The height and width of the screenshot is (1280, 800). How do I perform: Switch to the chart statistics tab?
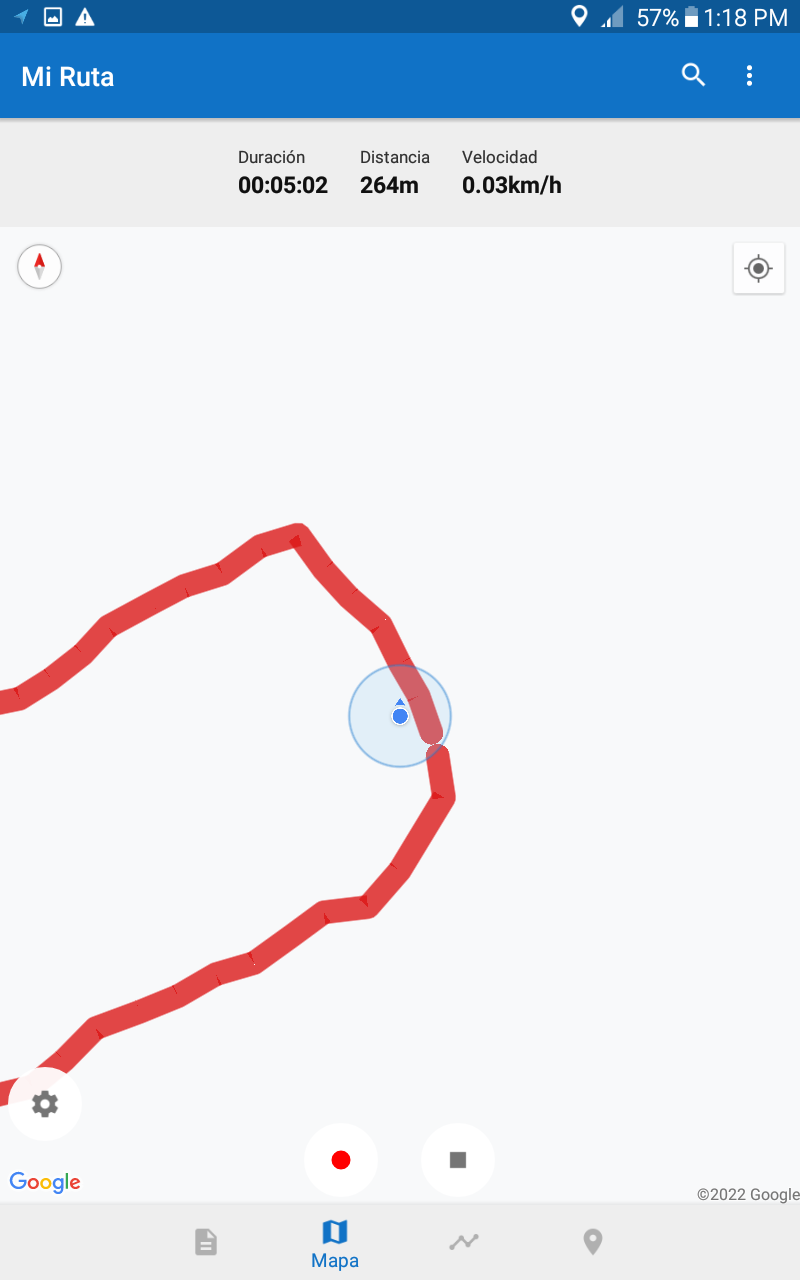464,1242
